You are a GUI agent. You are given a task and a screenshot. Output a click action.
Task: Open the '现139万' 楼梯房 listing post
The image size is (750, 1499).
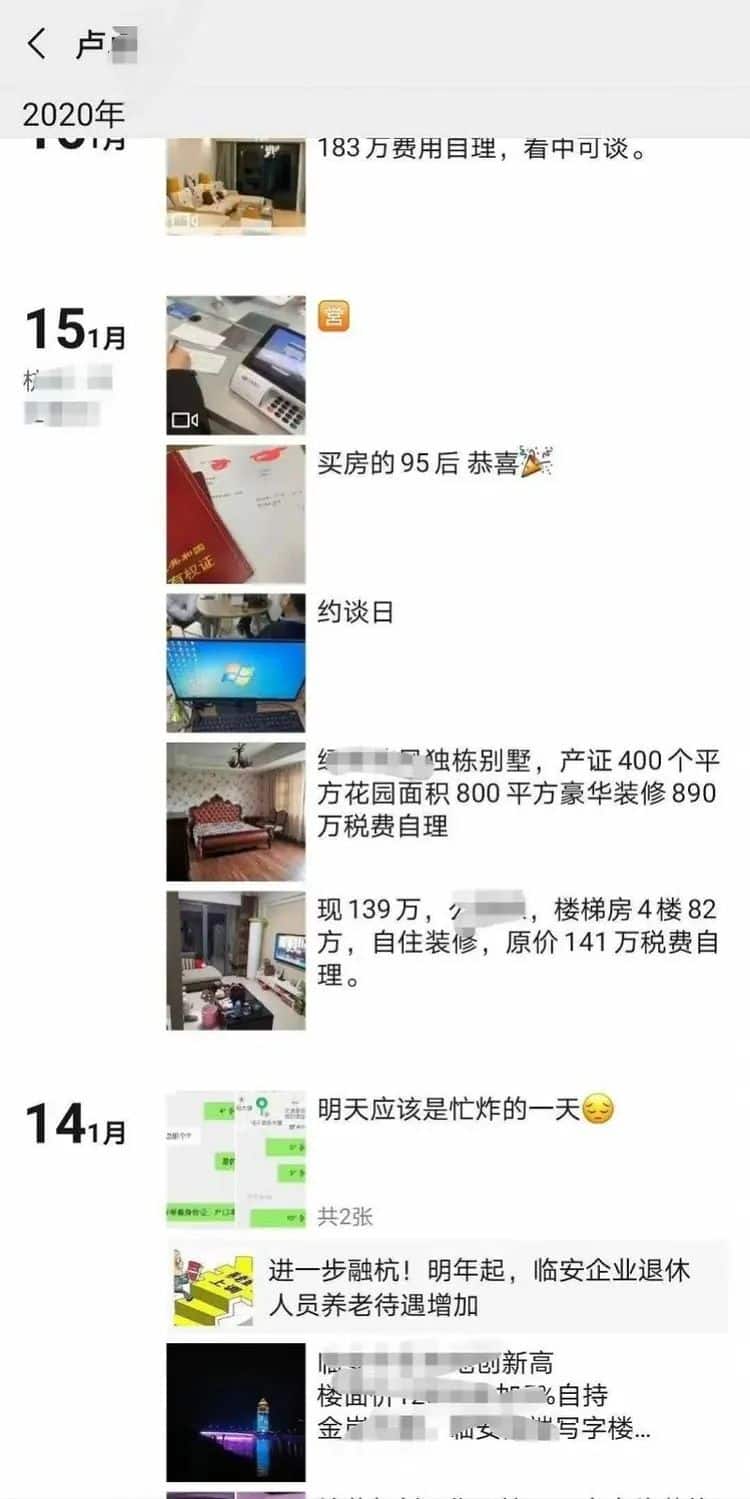coord(236,960)
